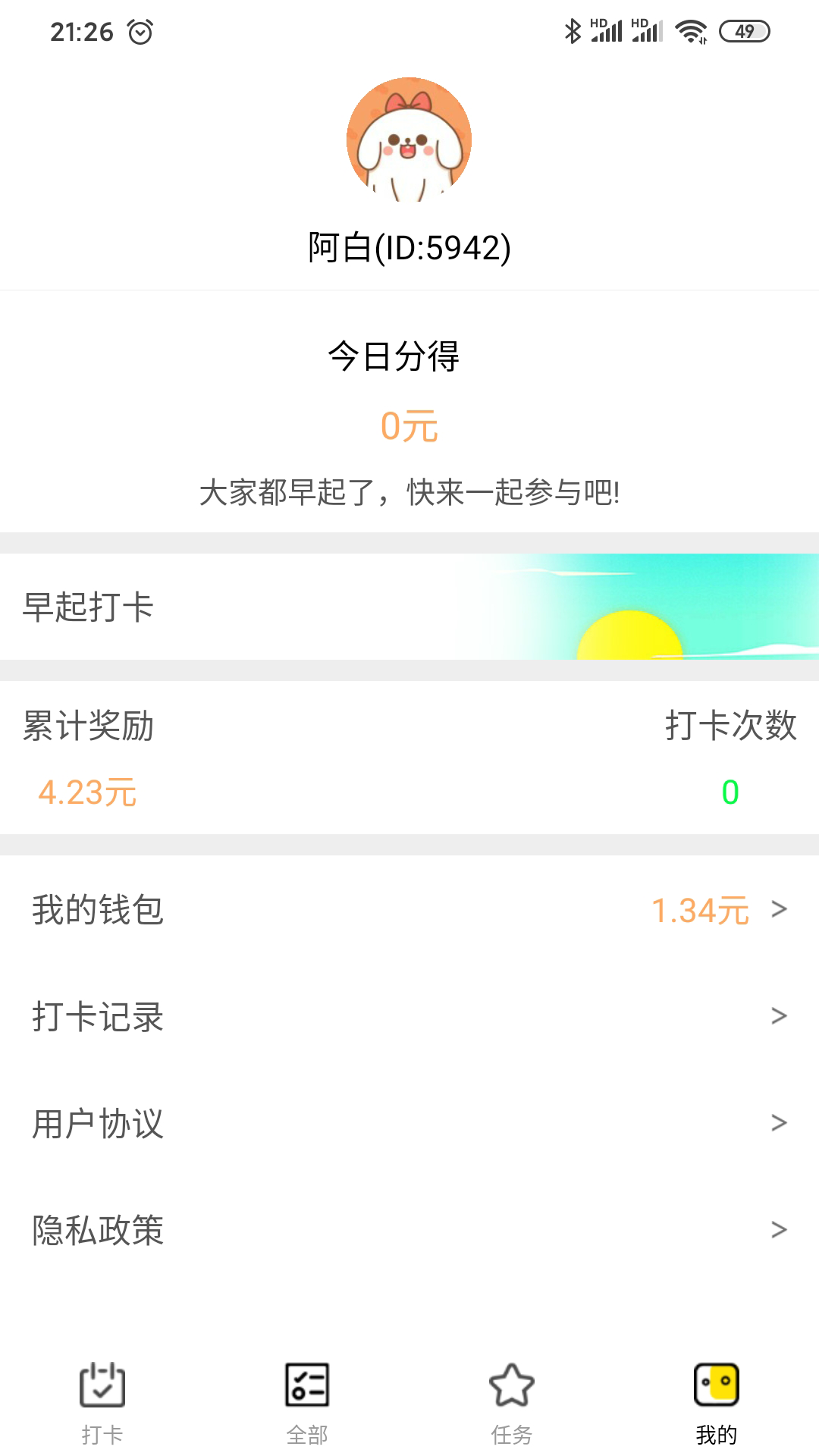Tap the alarm clock status icon
819x1456 pixels.
click(x=139, y=32)
